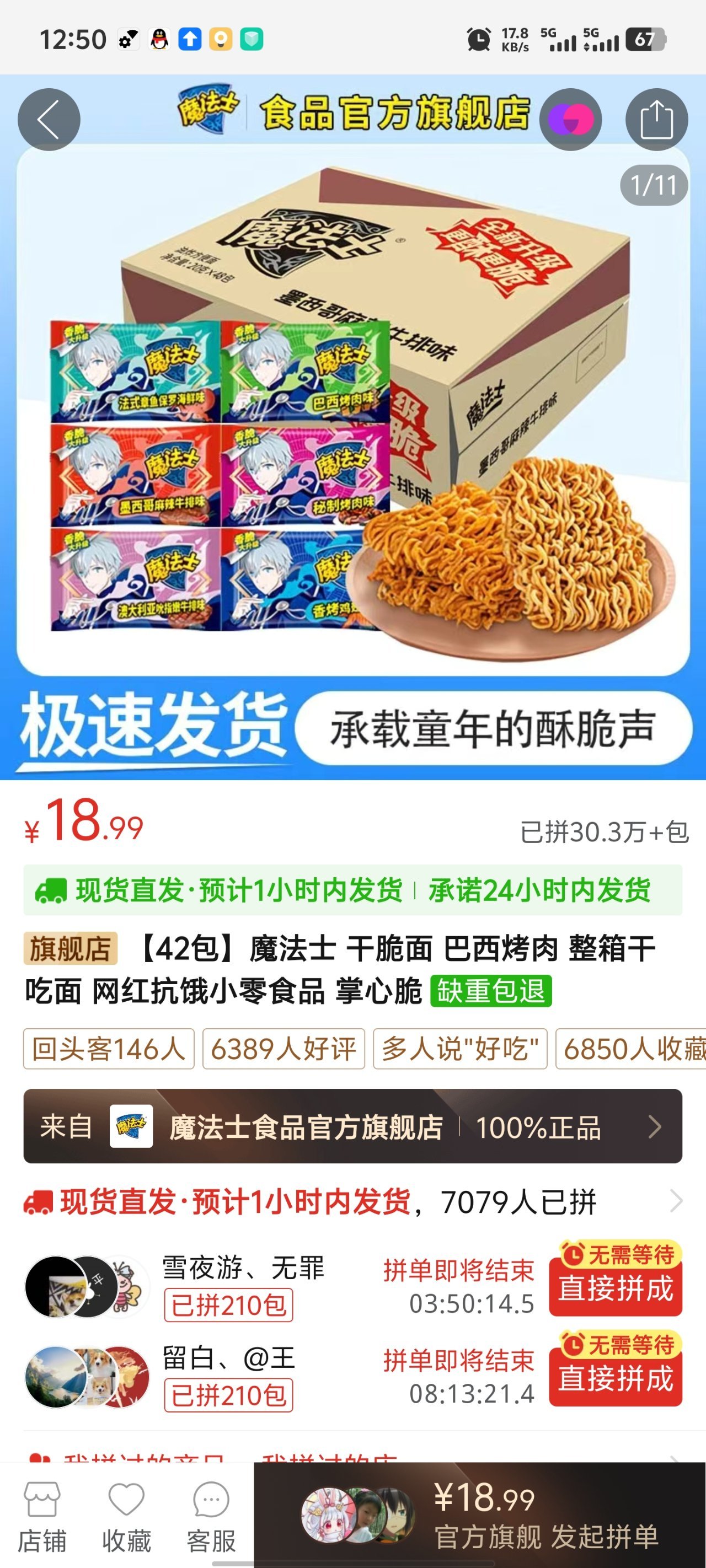
Task: Open the main product image gallery
Action: click(352, 426)
